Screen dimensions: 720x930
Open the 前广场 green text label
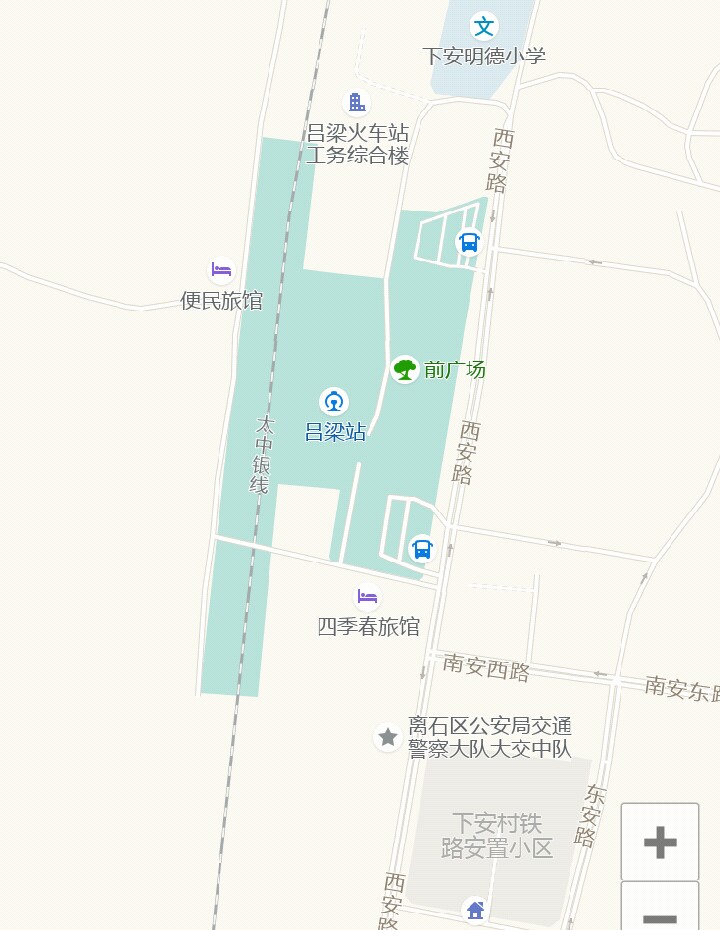[452, 369]
